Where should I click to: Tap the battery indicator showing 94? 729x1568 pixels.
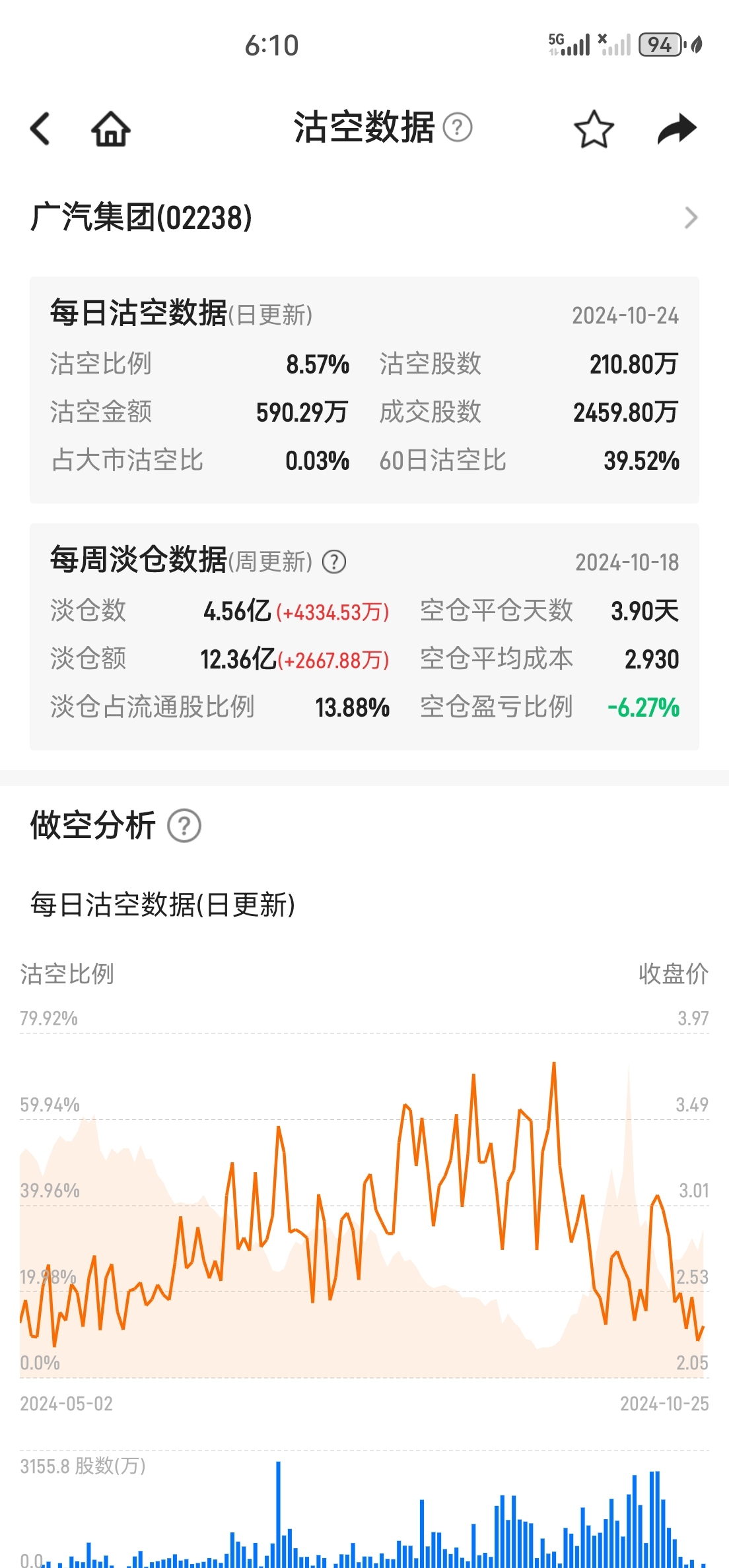click(659, 45)
